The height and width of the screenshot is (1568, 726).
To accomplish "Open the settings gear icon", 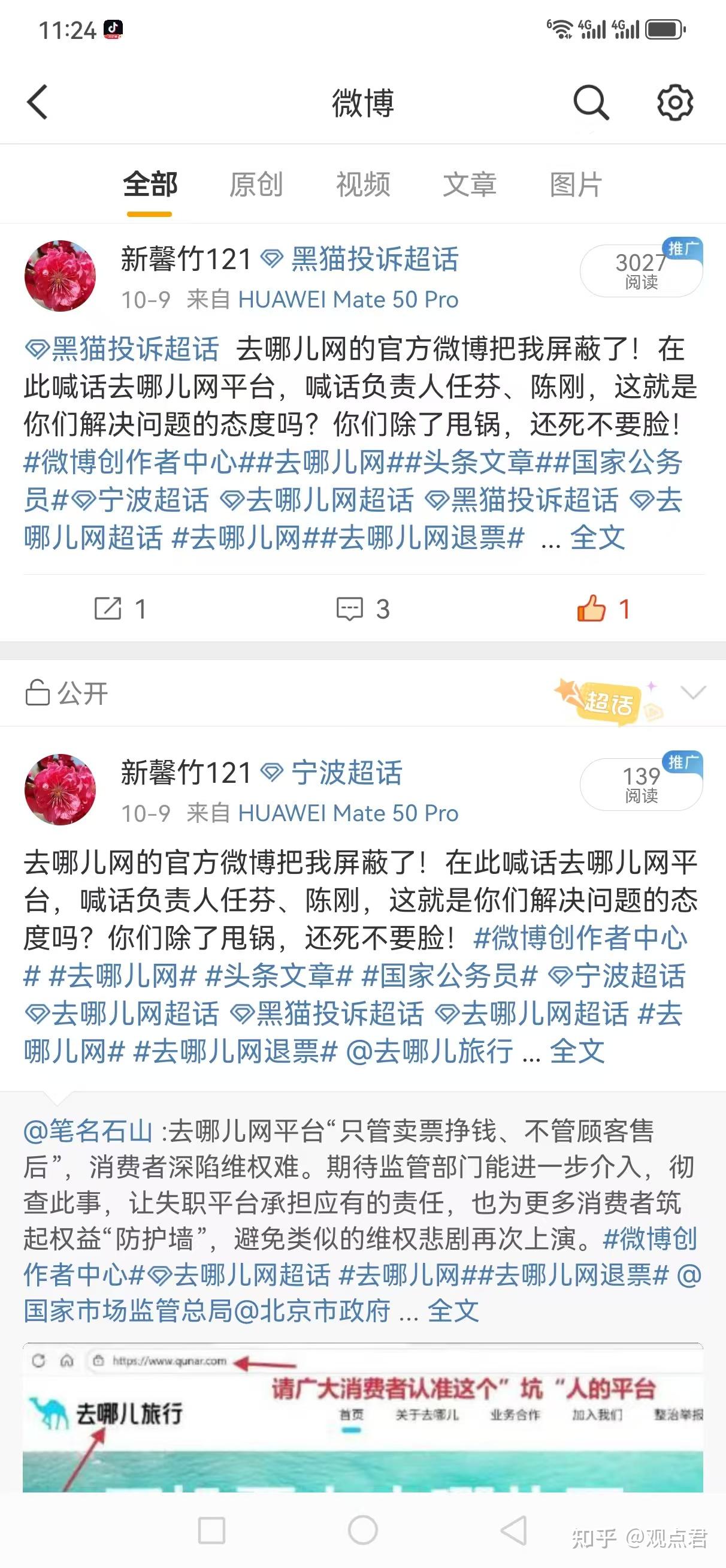I will tap(675, 102).
